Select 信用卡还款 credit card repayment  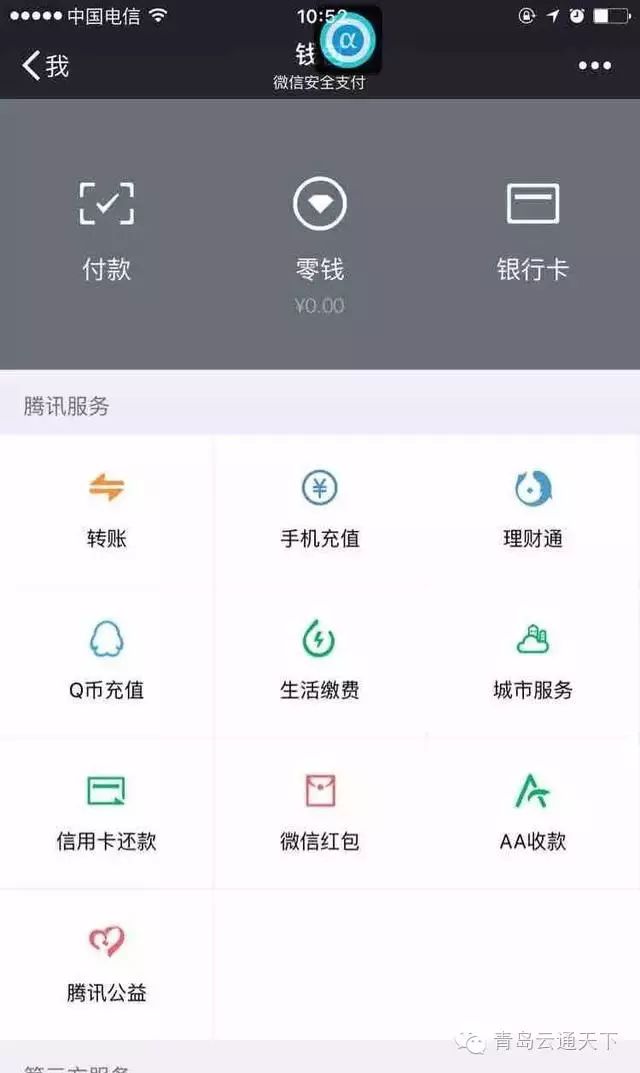pyautogui.click(x=107, y=813)
